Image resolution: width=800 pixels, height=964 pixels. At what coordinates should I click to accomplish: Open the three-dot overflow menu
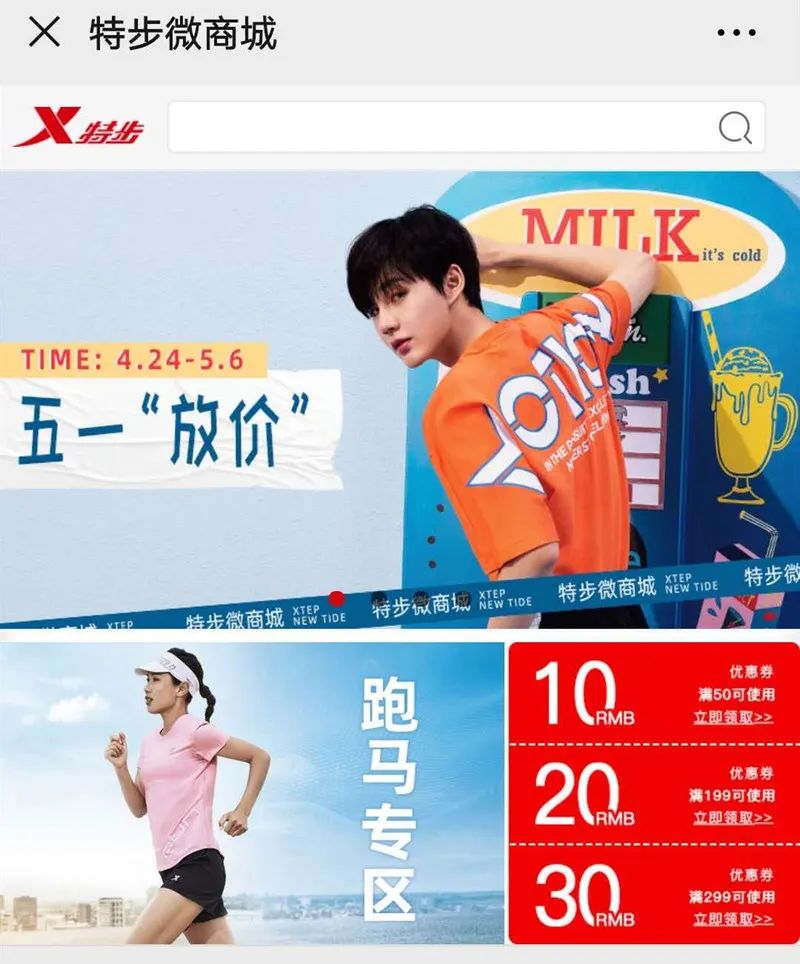736,33
